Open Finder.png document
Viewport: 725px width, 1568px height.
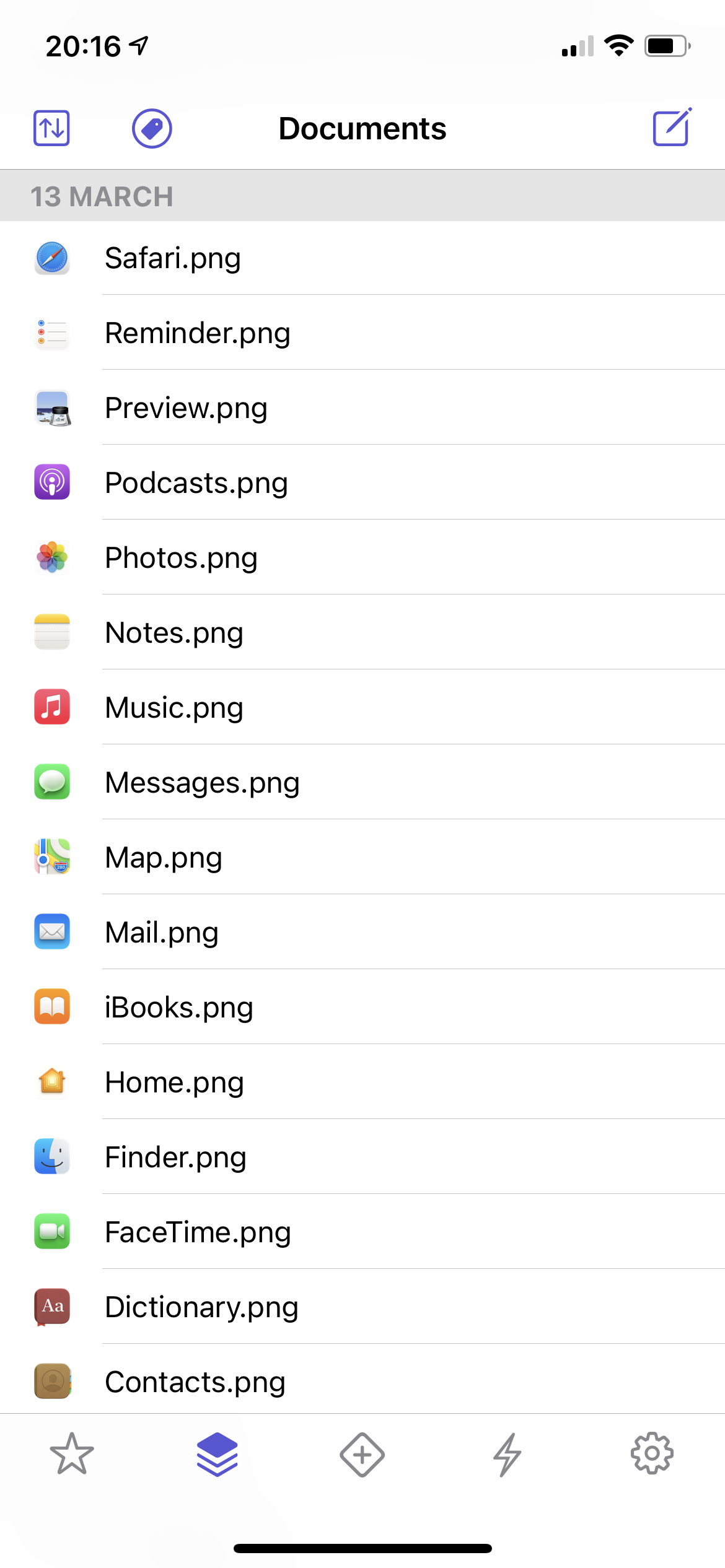click(x=175, y=1157)
